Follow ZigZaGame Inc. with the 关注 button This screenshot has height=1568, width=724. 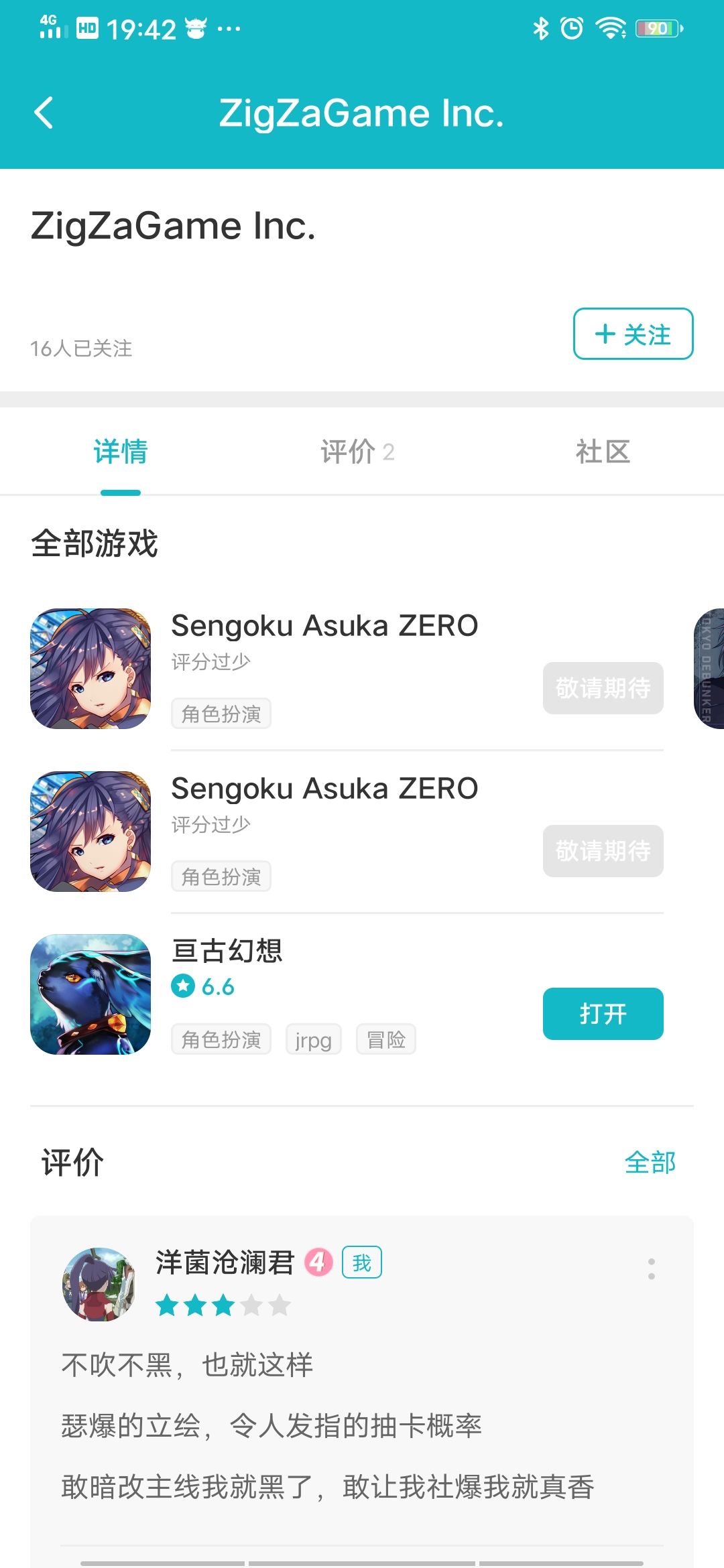coord(633,334)
